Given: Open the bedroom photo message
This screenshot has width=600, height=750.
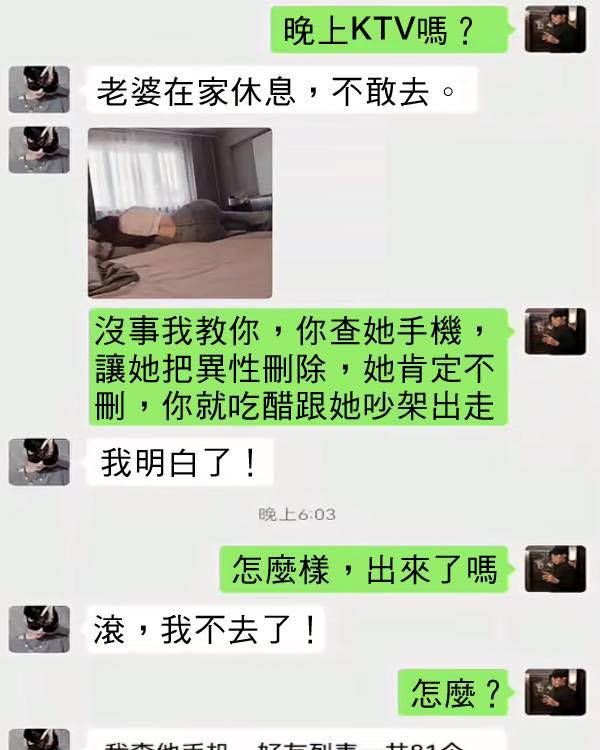Looking at the screenshot, I should point(180,213).
